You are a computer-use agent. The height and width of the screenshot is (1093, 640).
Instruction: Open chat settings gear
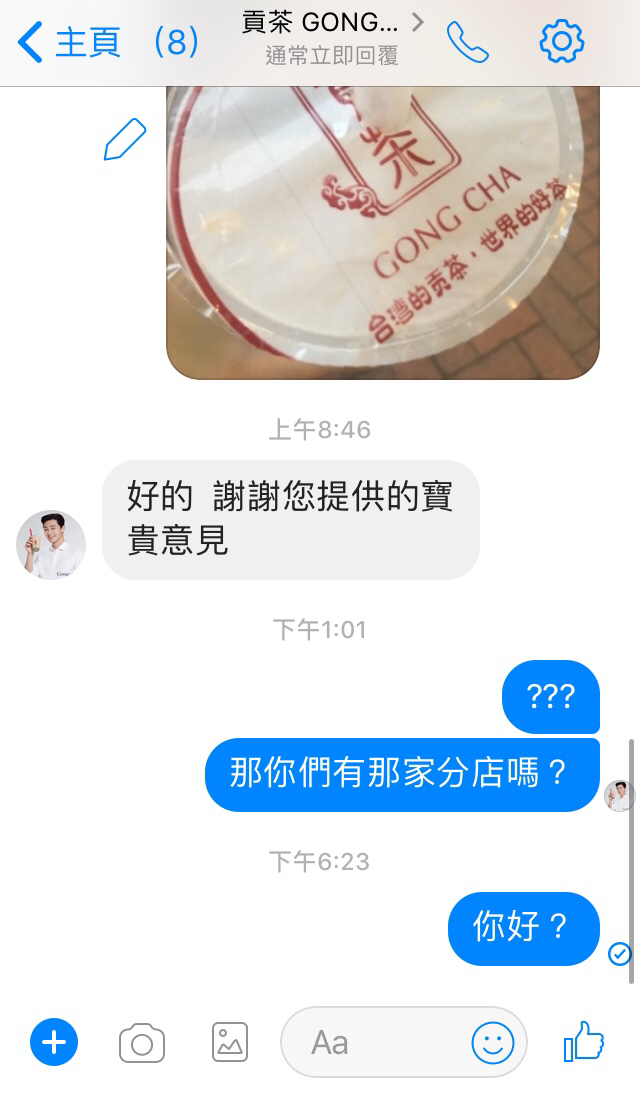click(561, 42)
